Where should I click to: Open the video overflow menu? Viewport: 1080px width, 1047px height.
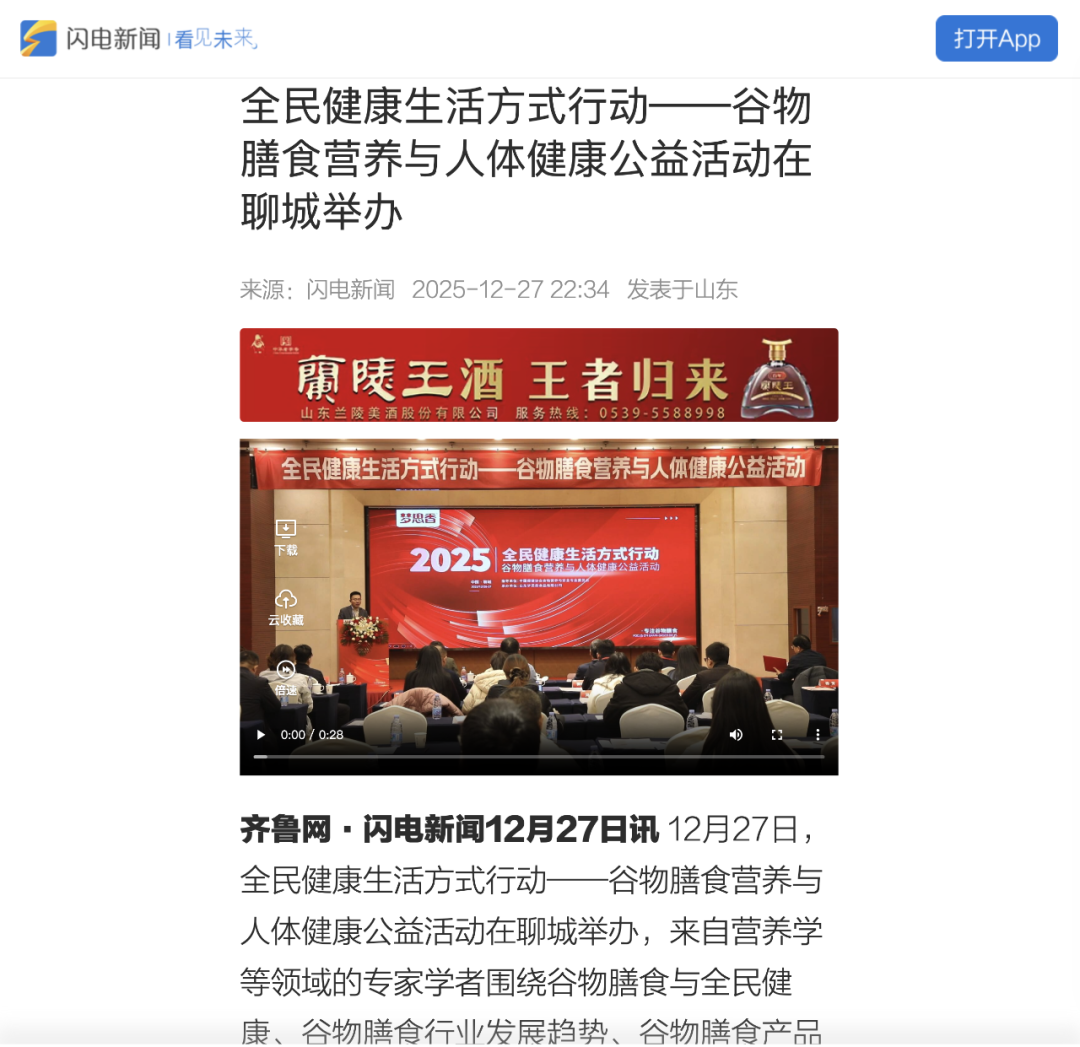(x=817, y=735)
